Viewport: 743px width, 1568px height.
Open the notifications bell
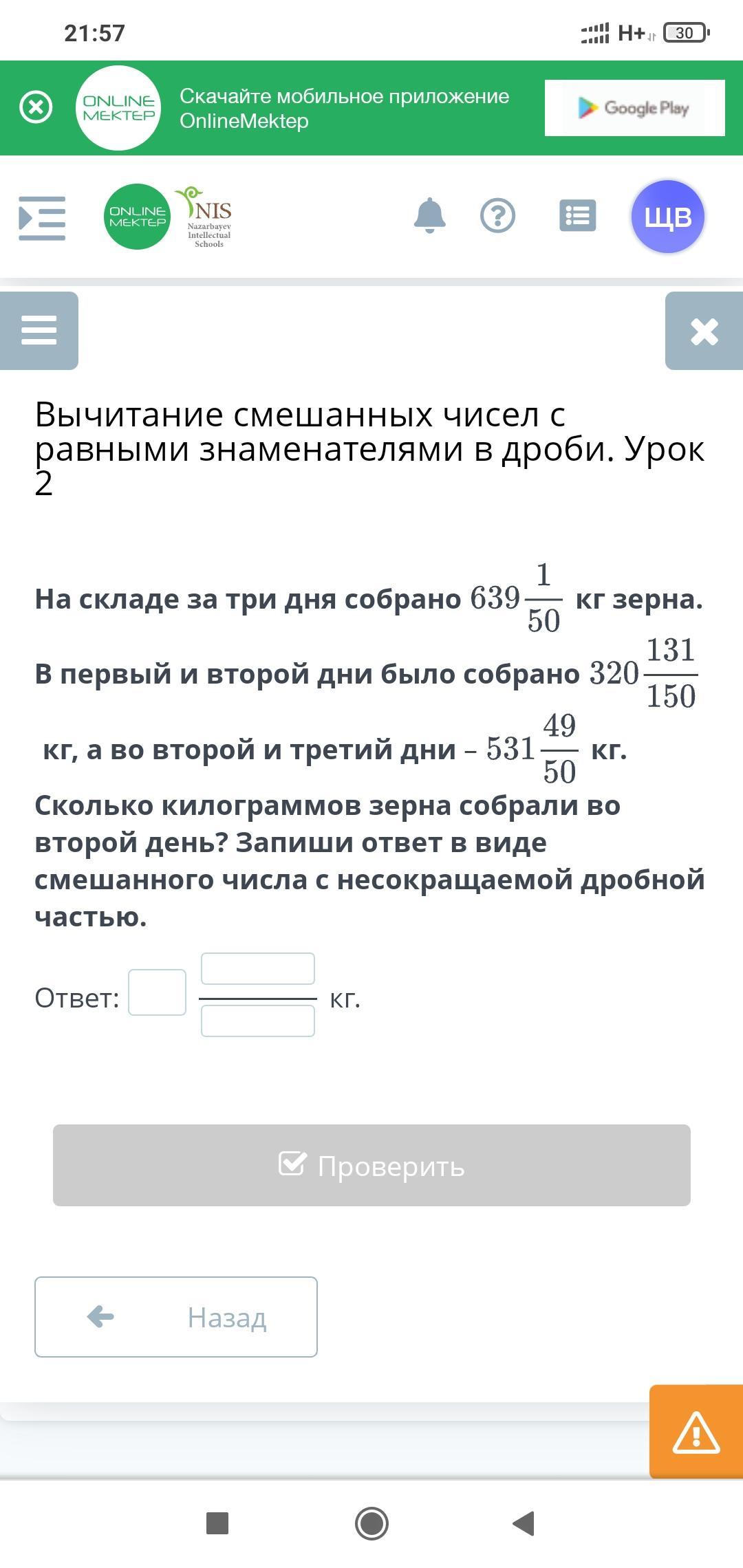[x=430, y=216]
